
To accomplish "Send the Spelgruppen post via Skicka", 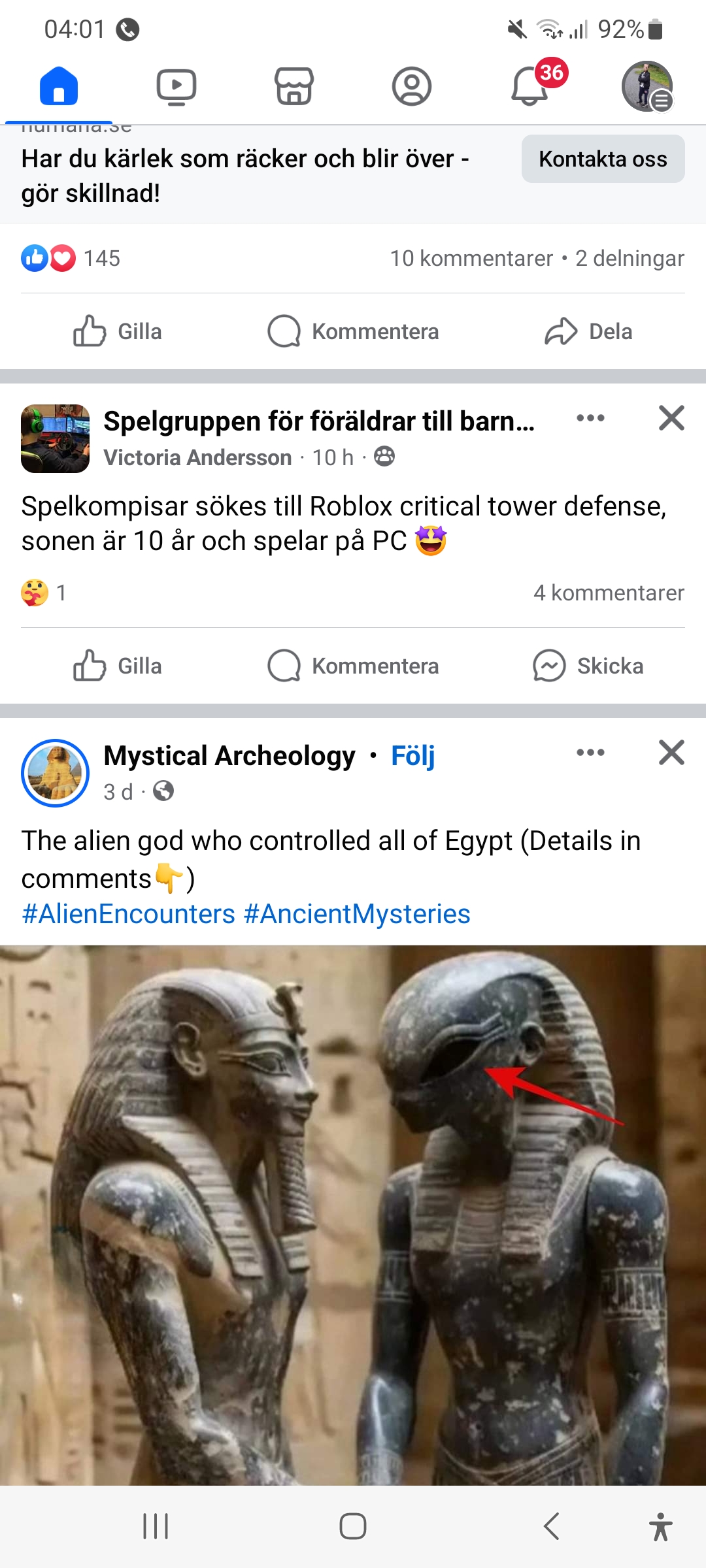I will (588, 666).
